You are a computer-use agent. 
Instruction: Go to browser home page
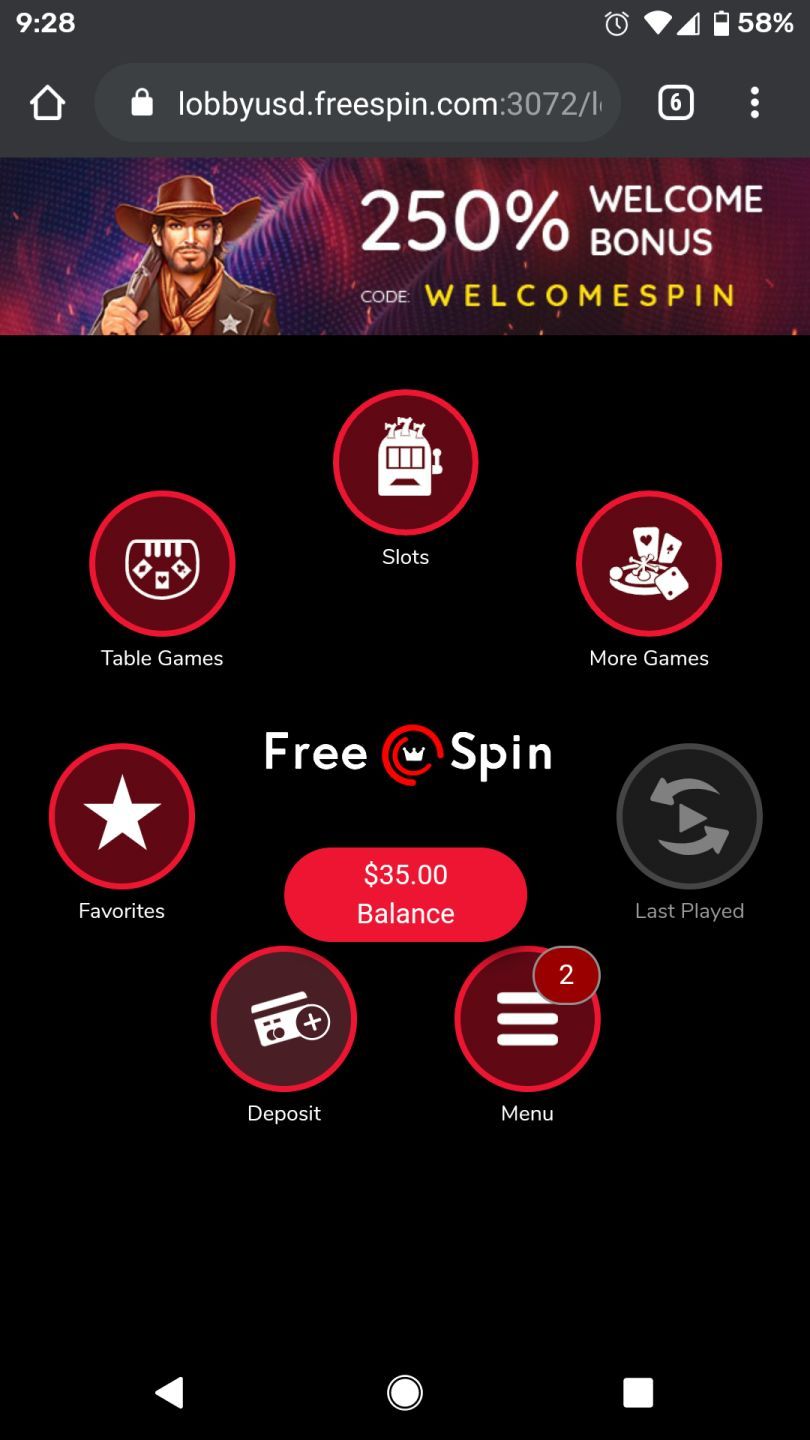[47, 103]
